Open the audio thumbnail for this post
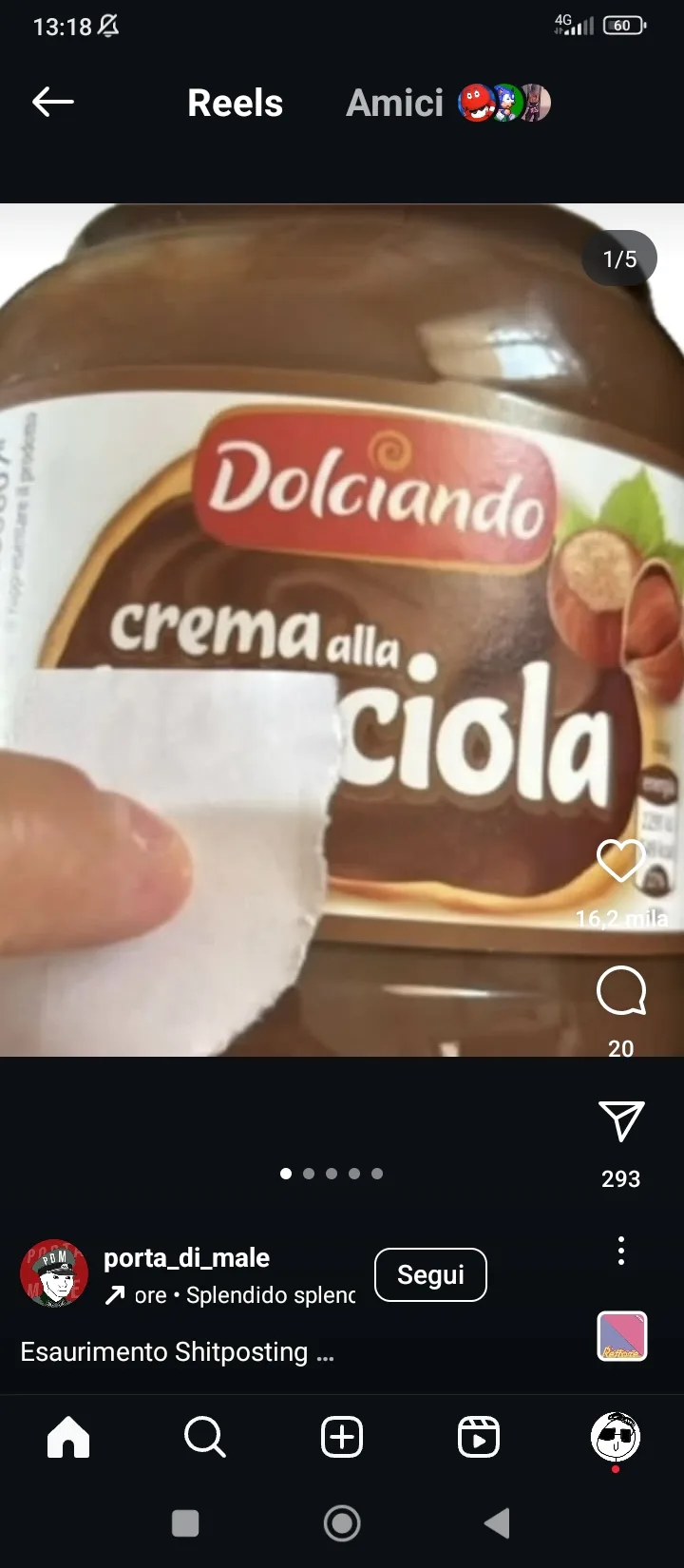Viewport: 684px width, 1568px height. pos(622,1336)
